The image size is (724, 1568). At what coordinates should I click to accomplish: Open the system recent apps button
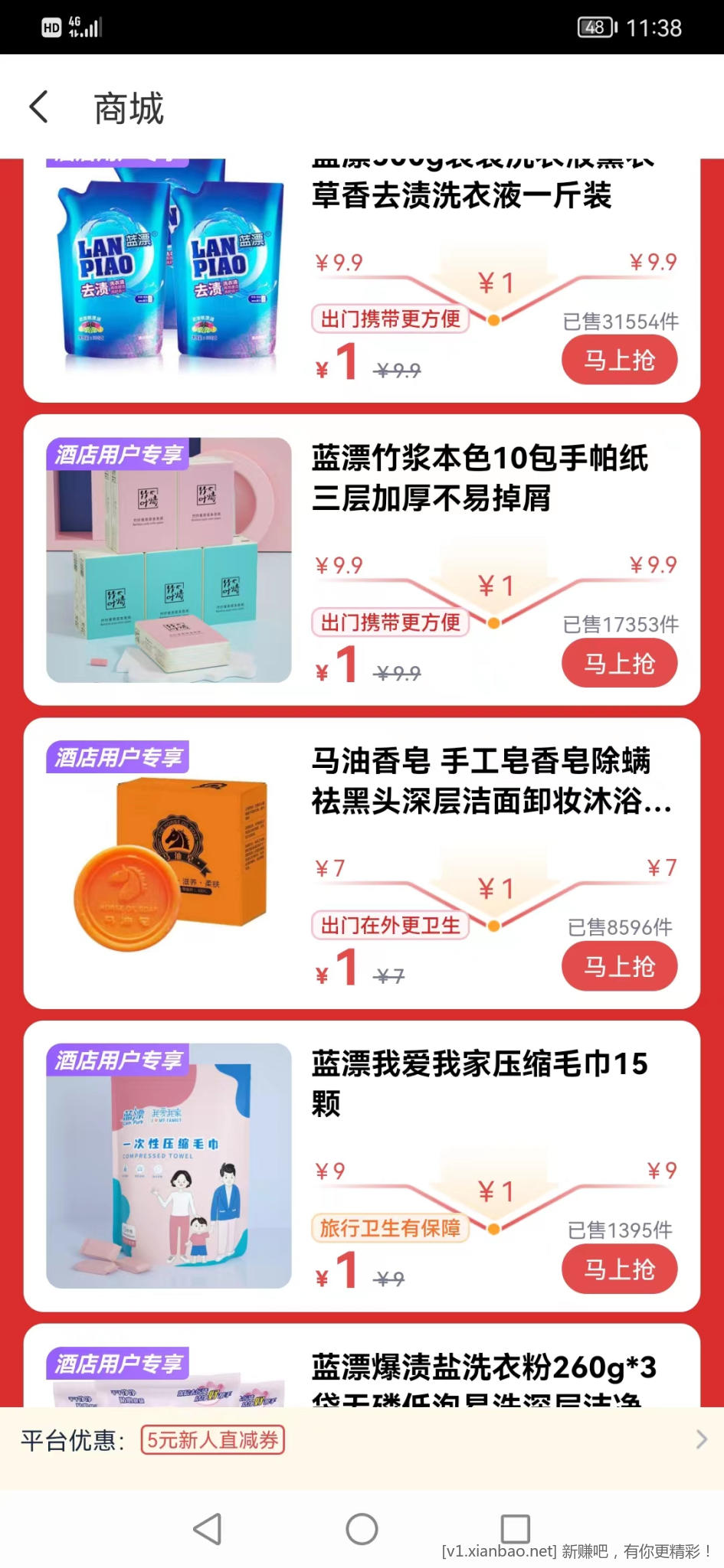click(x=515, y=1529)
